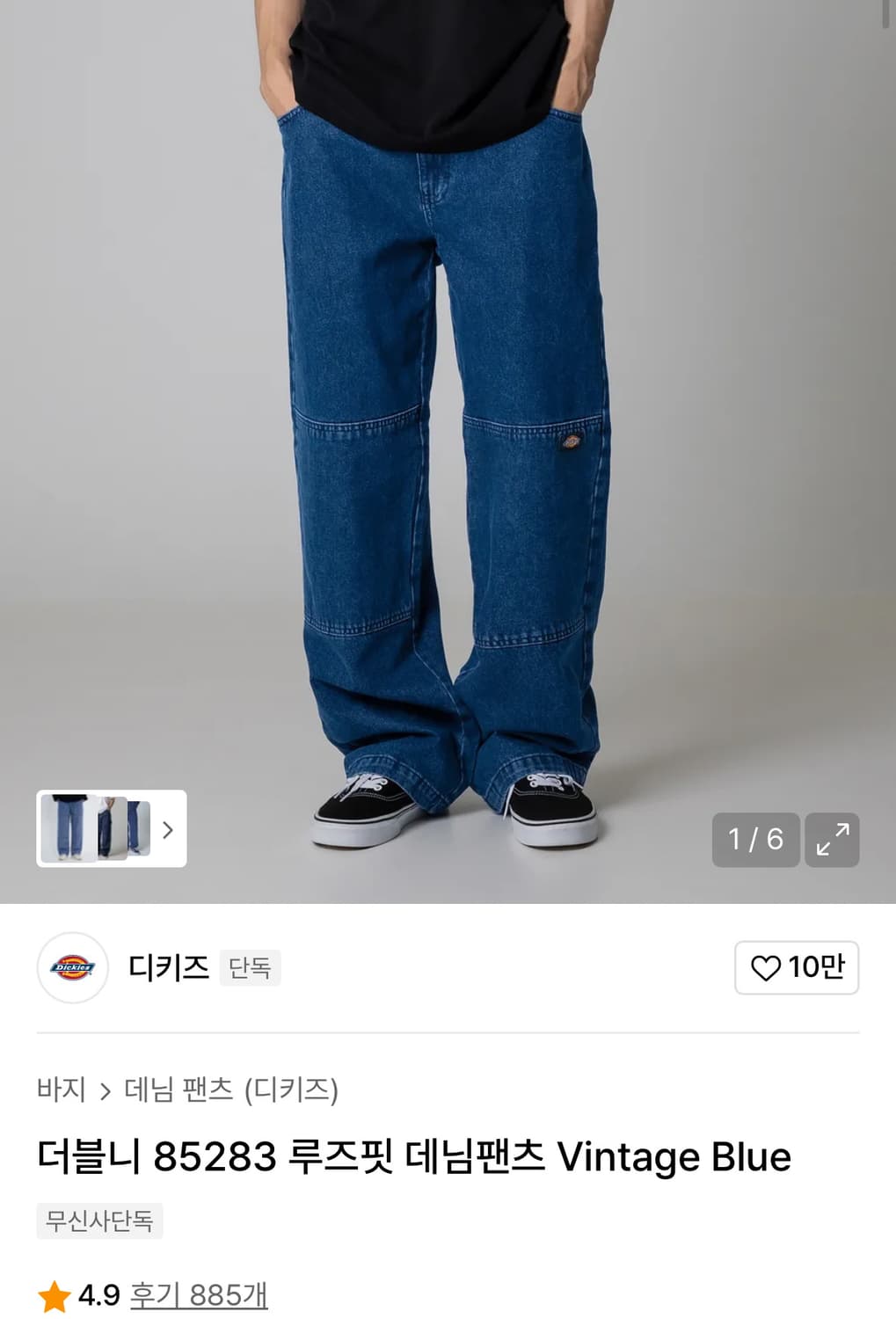Toggle the 단독 badge next to brand
896x1319 pixels.
(249, 967)
